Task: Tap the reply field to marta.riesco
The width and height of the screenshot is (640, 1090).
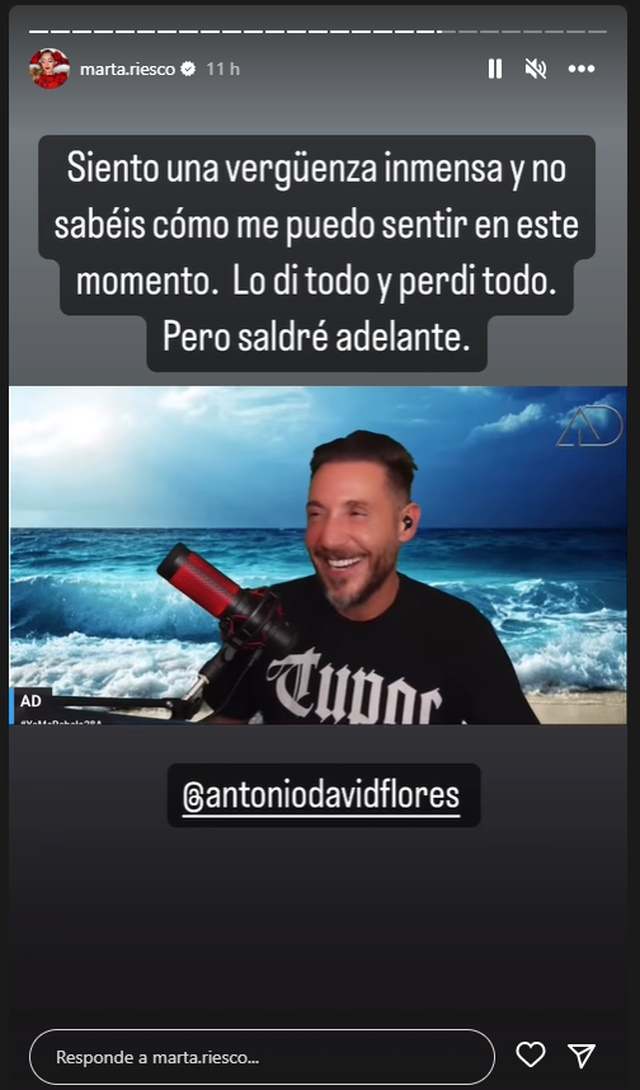Action: coord(262,1056)
